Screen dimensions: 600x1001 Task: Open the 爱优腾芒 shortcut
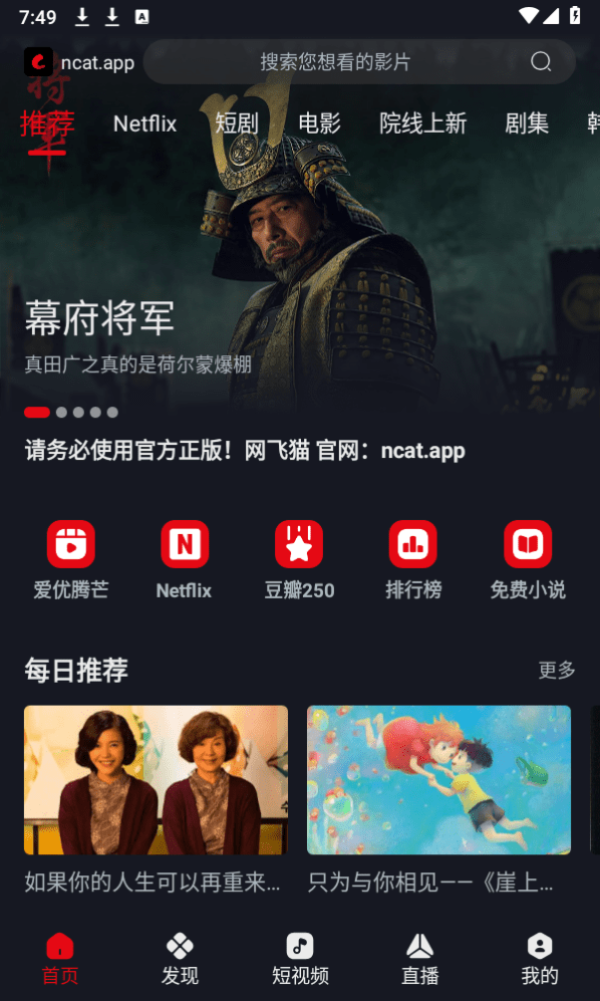[x=71, y=560]
